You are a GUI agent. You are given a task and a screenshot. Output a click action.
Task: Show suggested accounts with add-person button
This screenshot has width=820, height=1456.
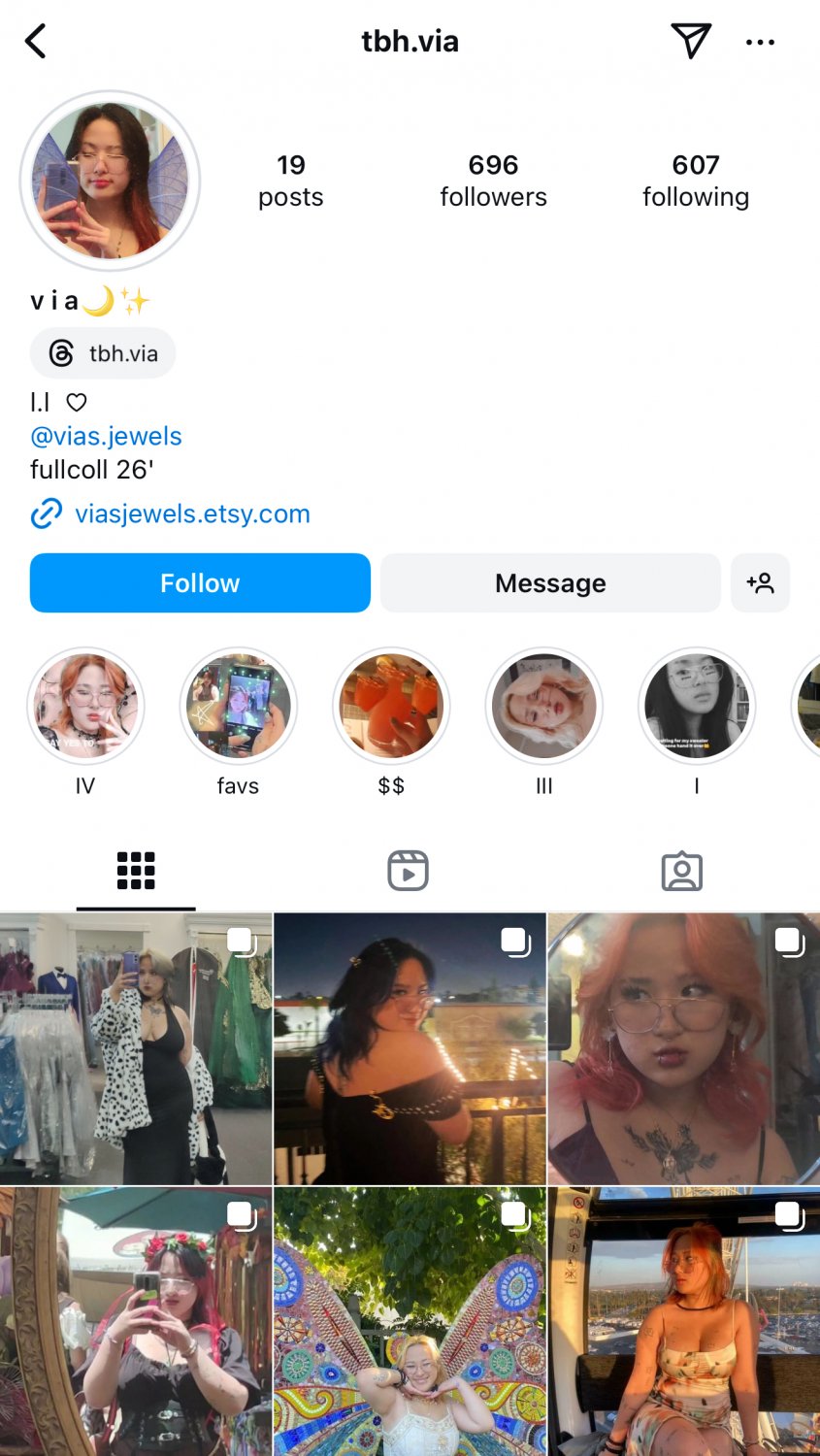760,582
